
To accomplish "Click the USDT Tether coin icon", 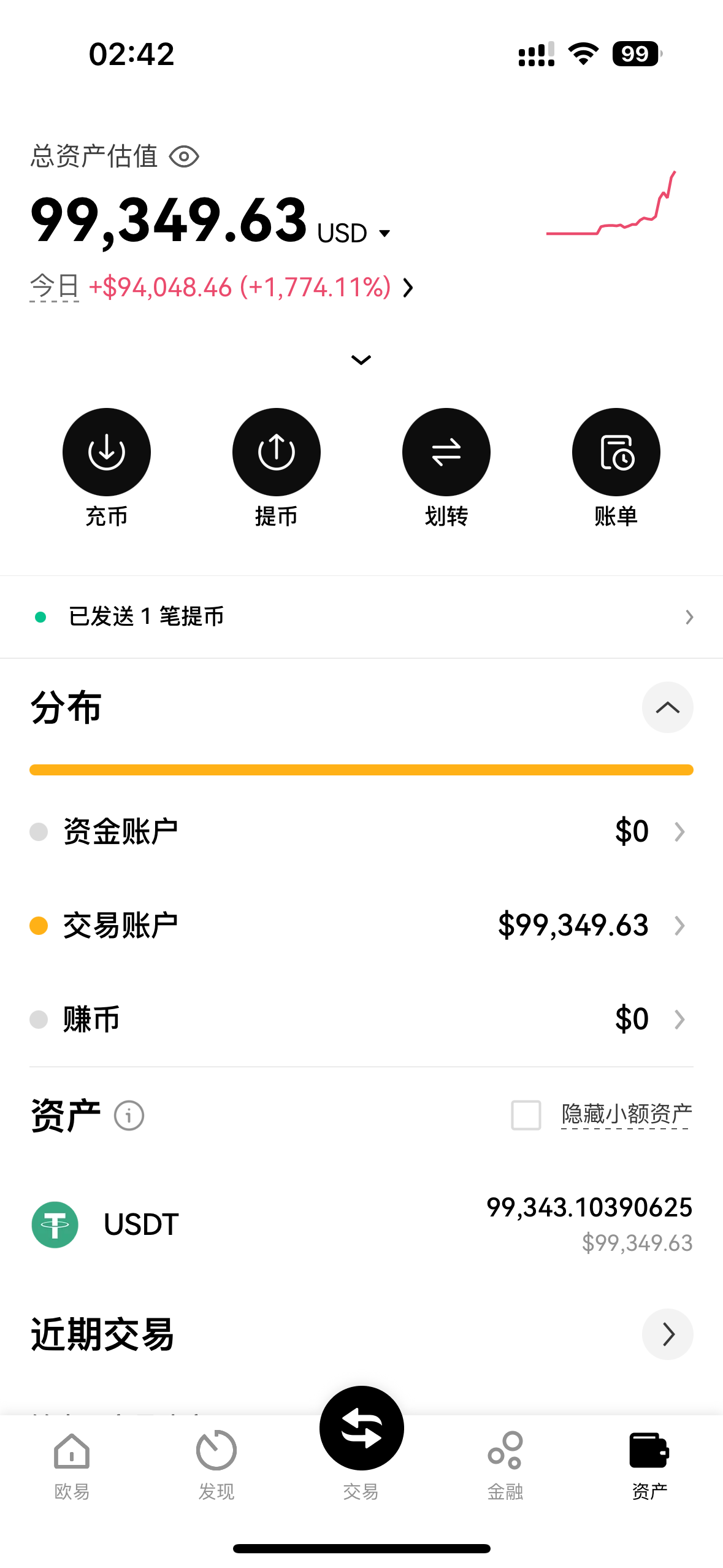I will [54, 1224].
